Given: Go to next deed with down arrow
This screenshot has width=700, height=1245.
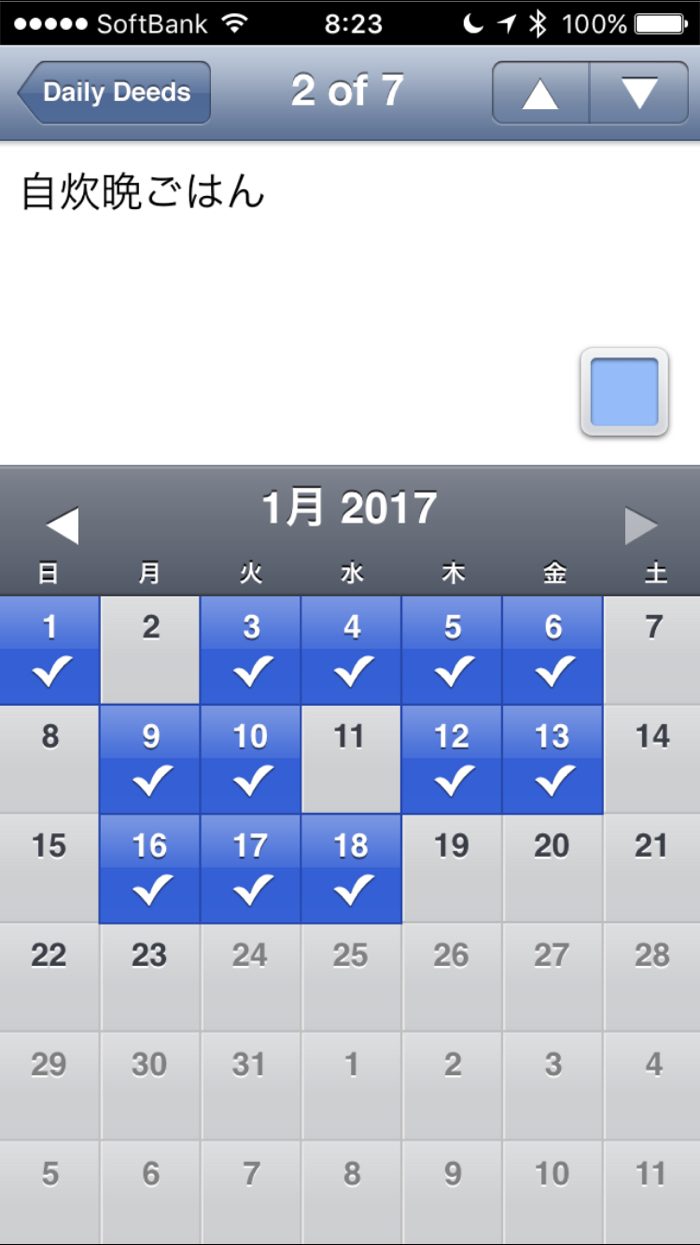Looking at the screenshot, I should point(639,93).
